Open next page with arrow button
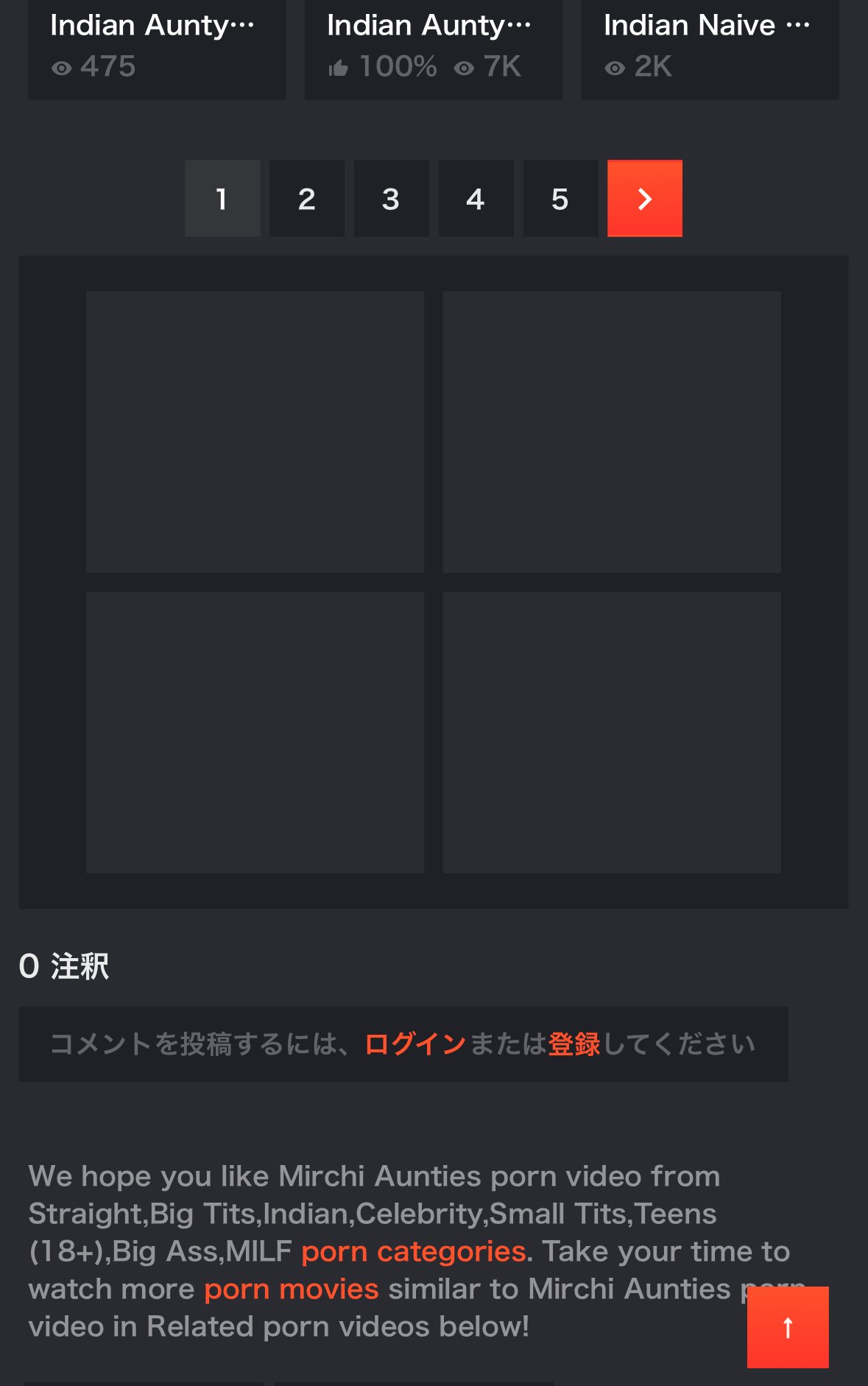 [644, 199]
